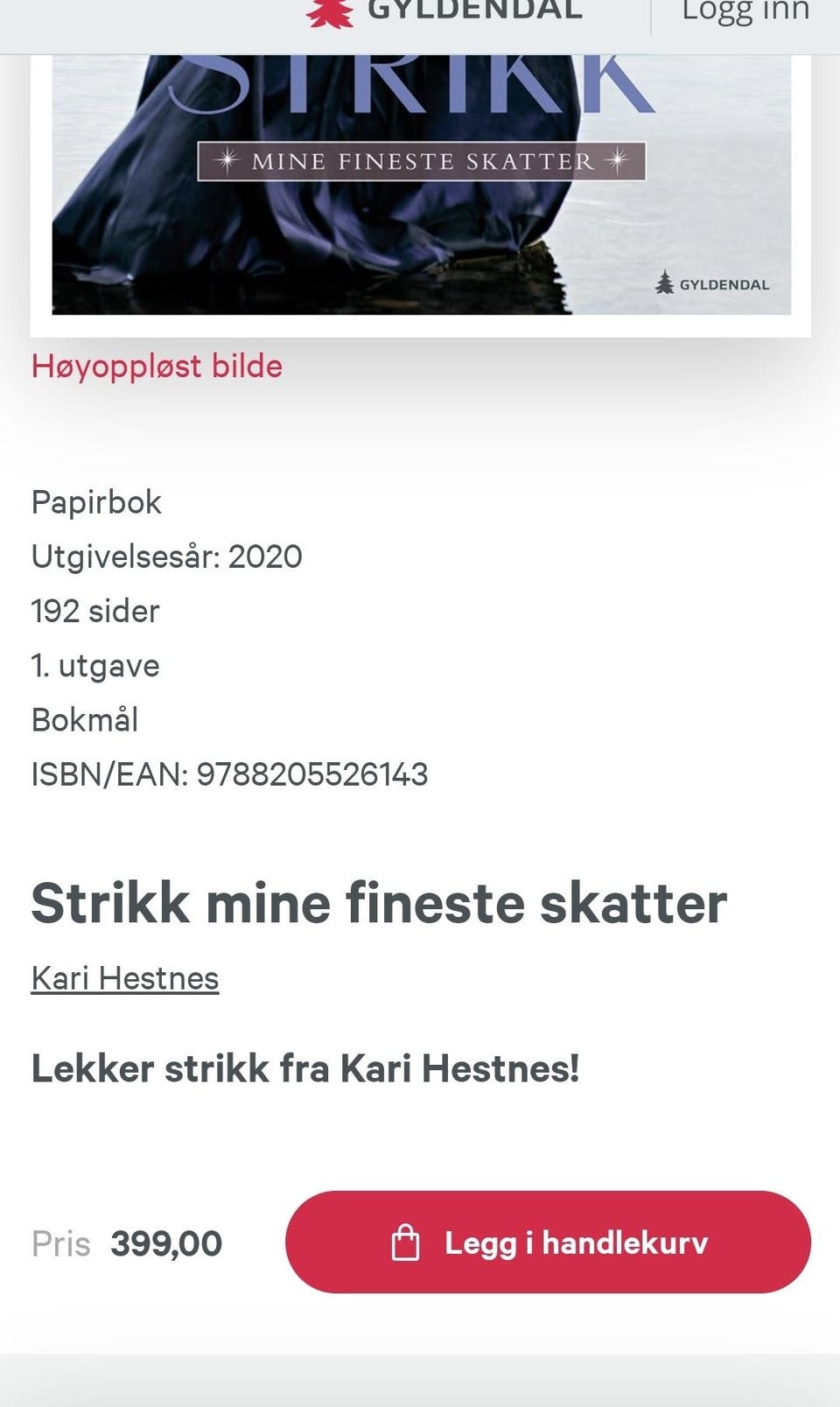
Task: Tap Logg inn in header
Action: pos(745,12)
